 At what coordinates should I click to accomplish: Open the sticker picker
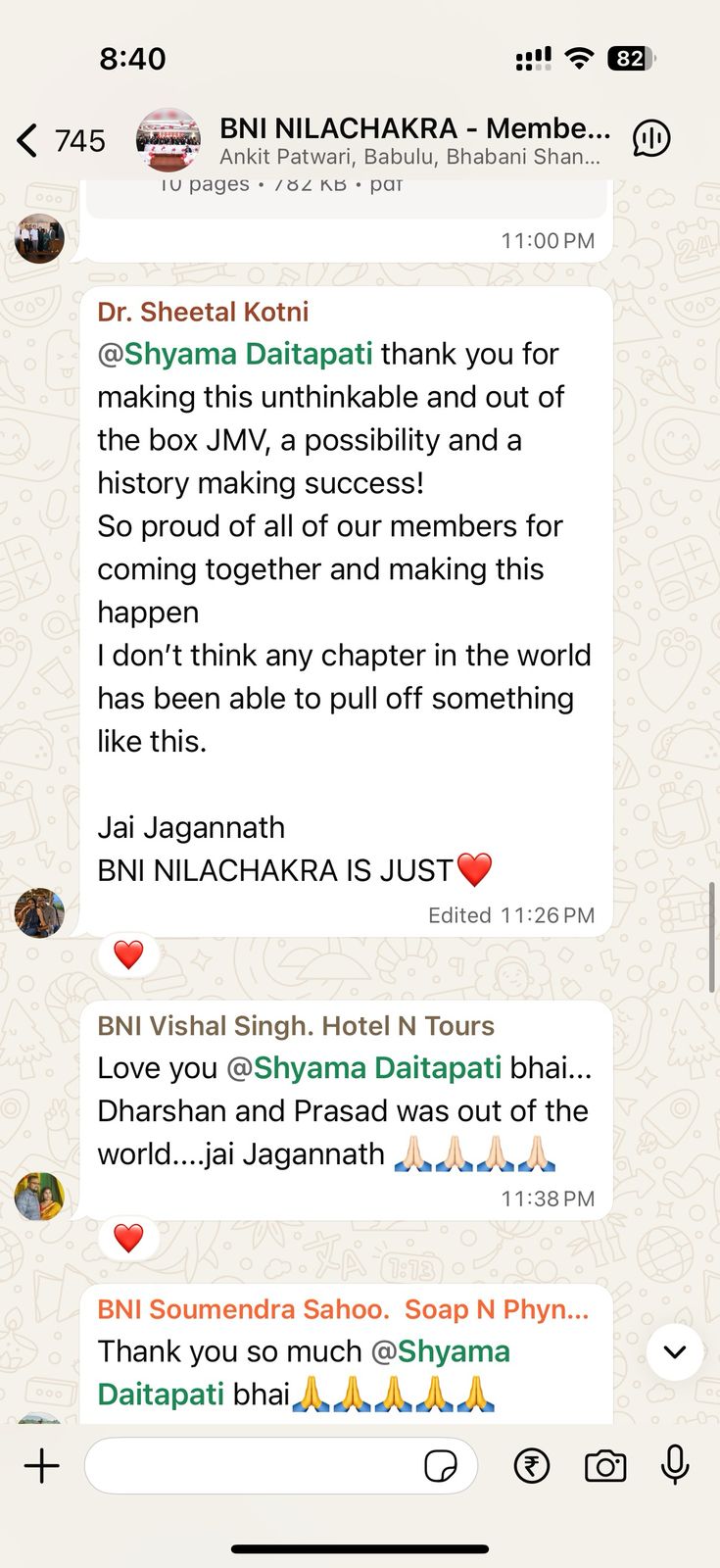(440, 1466)
